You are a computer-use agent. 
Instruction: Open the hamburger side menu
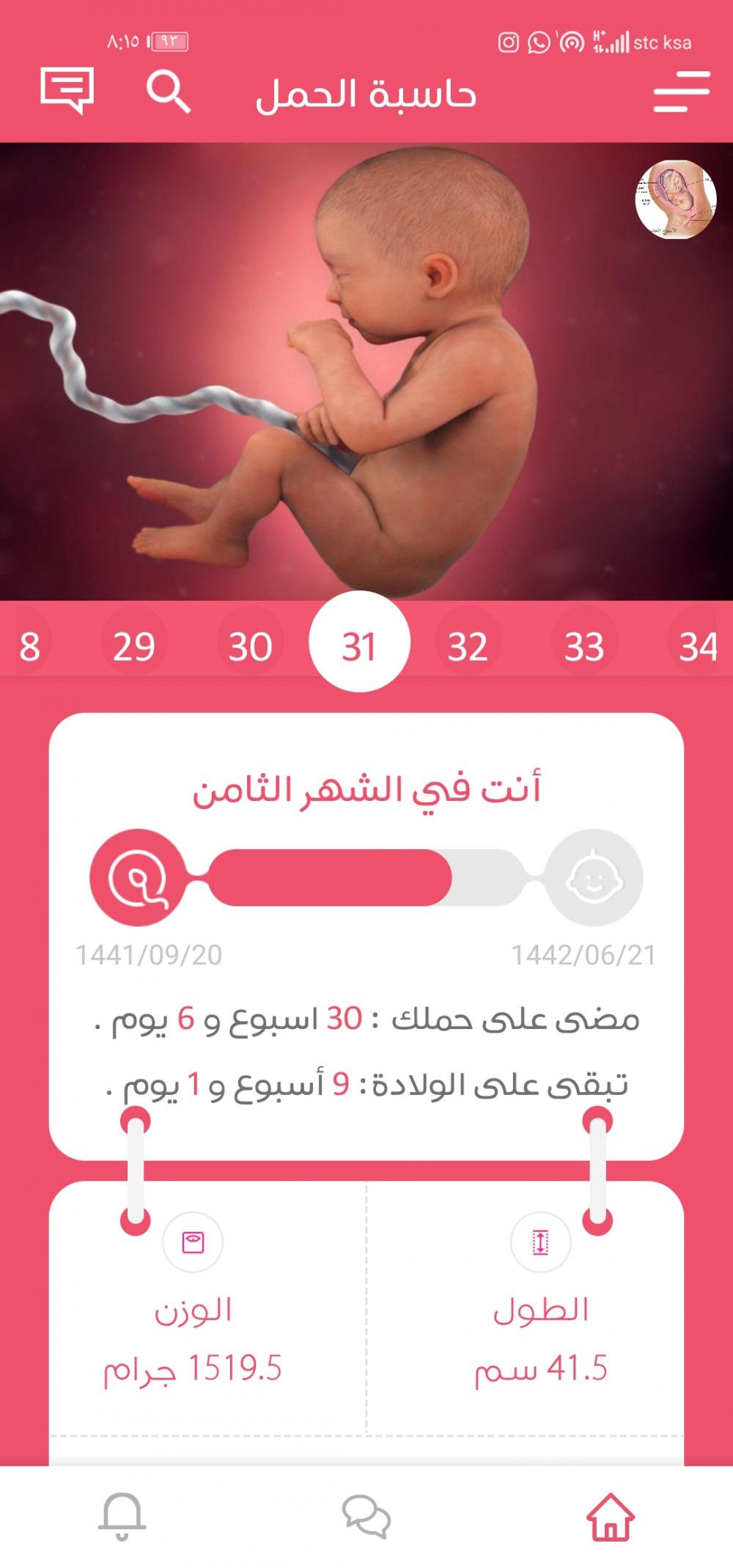[682, 92]
